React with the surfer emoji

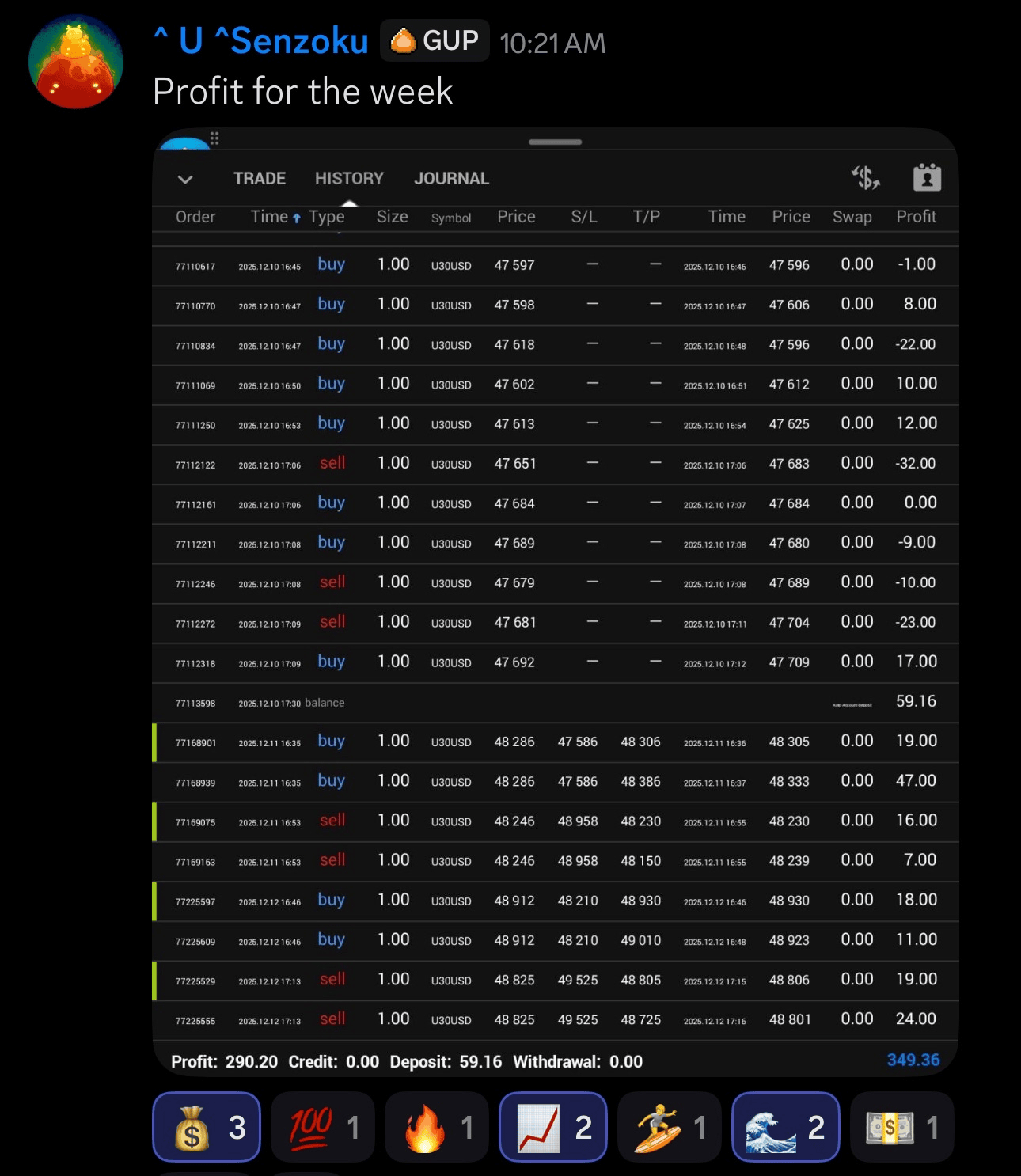pyautogui.click(x=669, y=1127)
